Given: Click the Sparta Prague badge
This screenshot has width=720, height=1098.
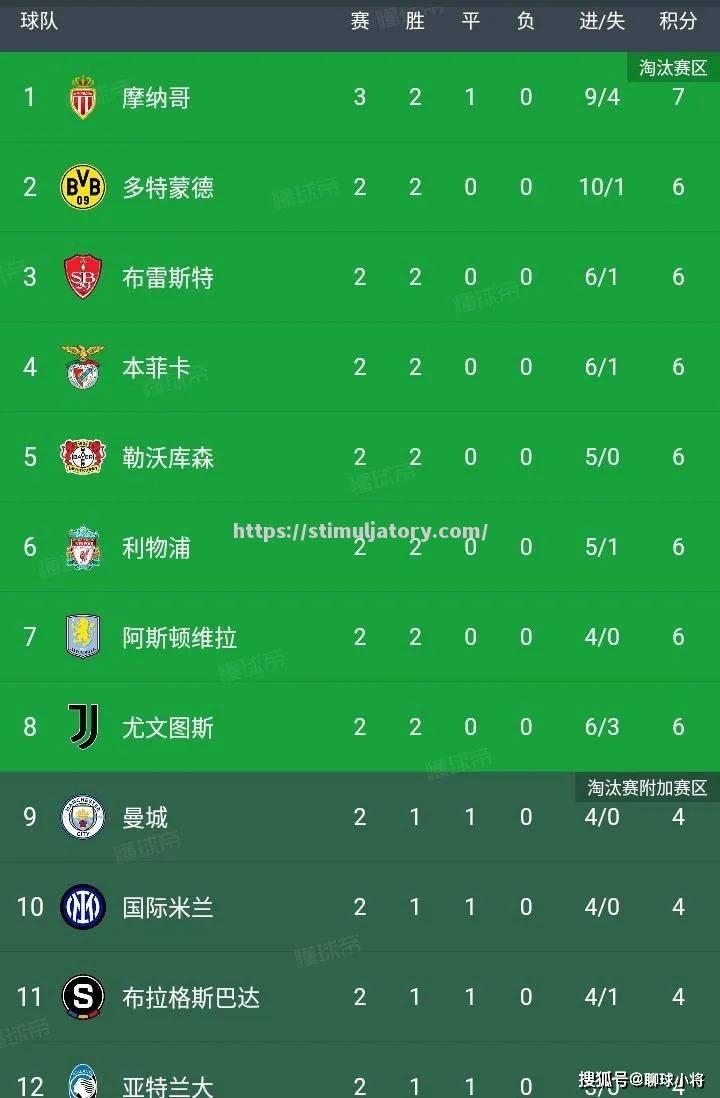Looking at the screenshot, I should (x=83, y=997).
